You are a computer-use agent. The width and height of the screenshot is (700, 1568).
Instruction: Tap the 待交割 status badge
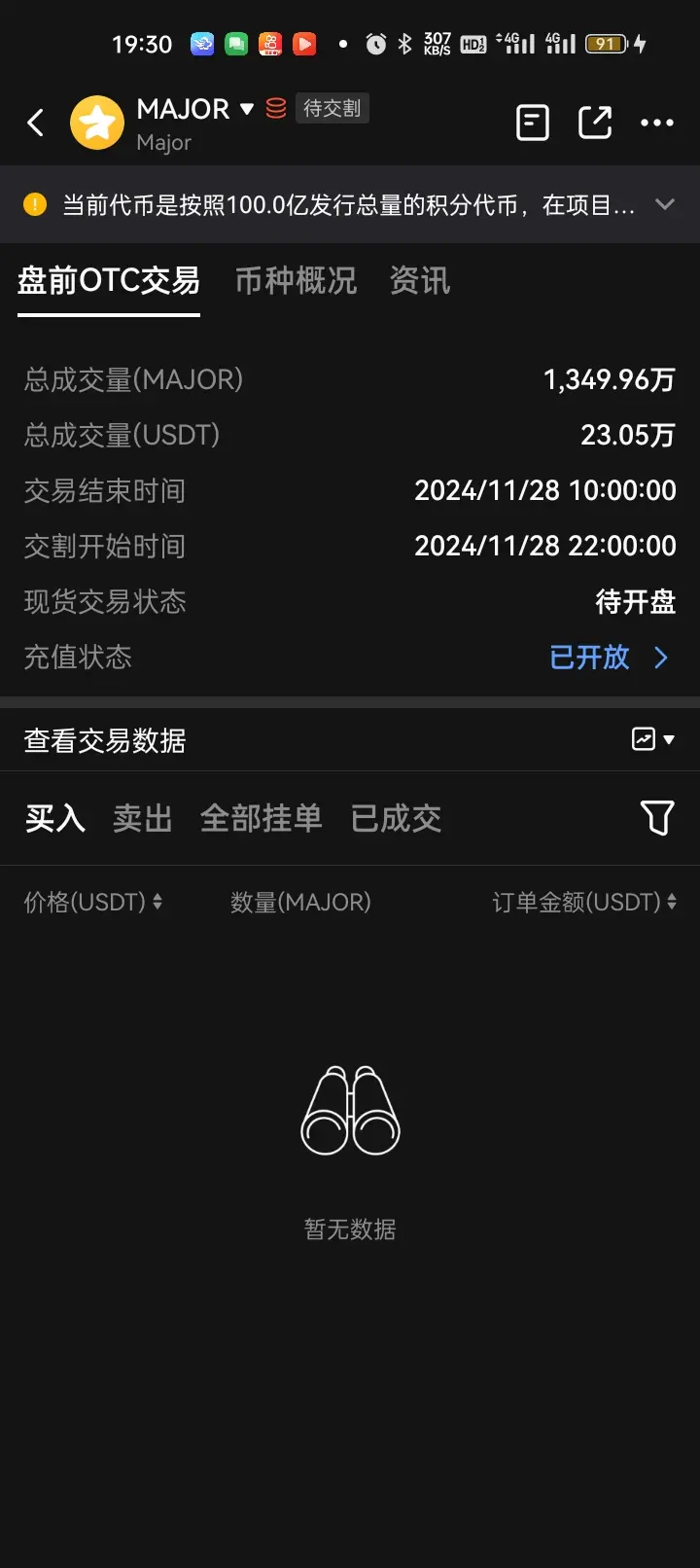332,109
